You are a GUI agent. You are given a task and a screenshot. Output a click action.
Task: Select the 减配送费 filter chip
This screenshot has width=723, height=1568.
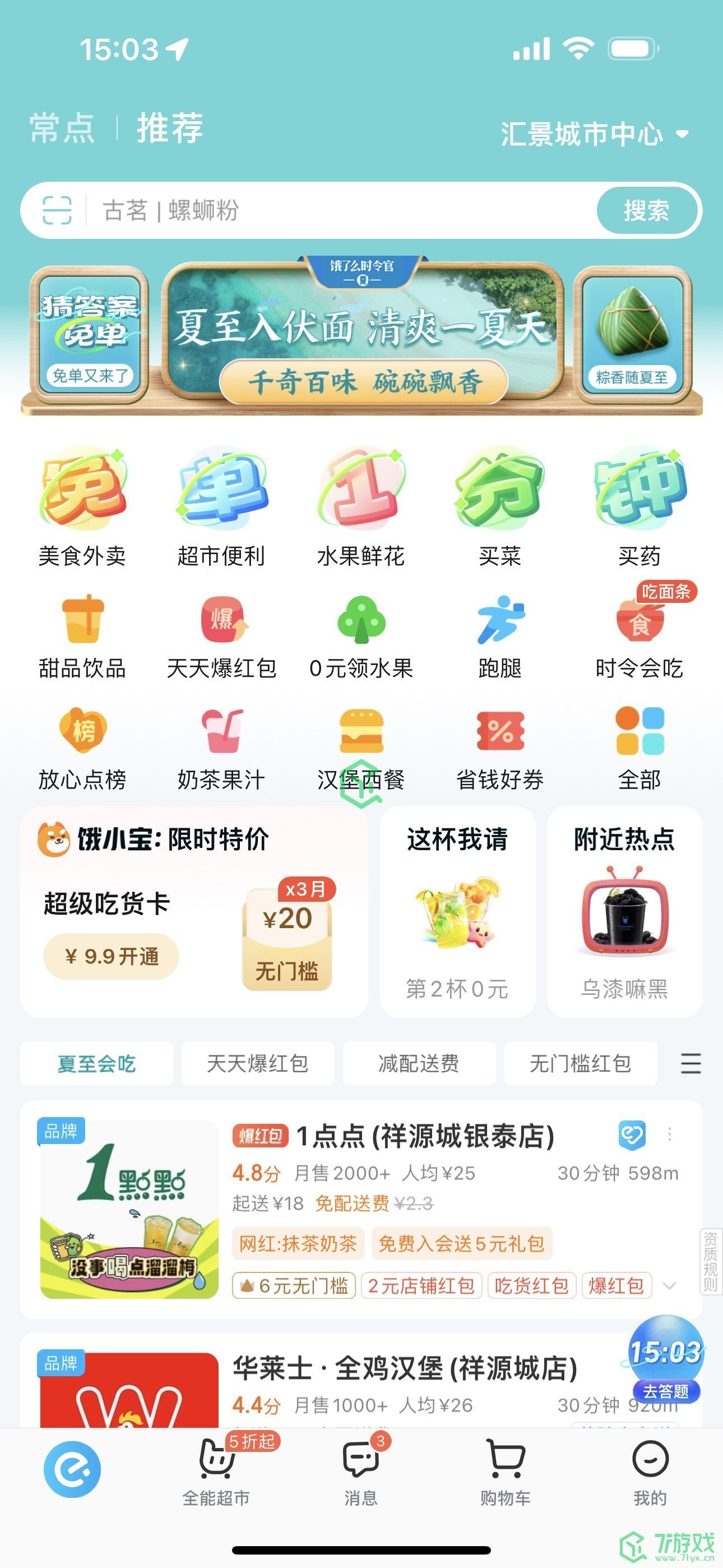[x=419, y=1063]
